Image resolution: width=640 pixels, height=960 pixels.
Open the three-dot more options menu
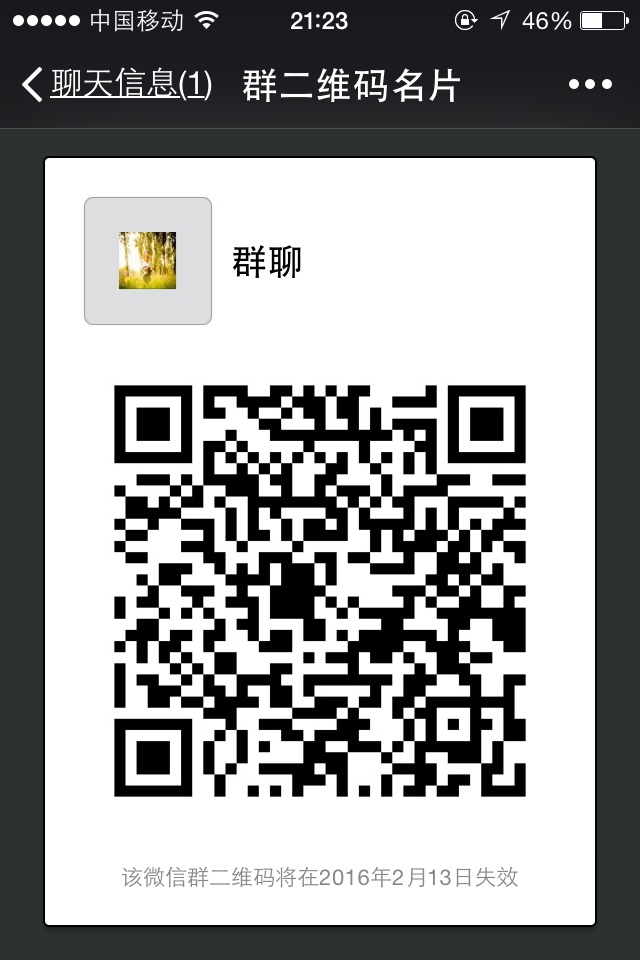(590, 85)
